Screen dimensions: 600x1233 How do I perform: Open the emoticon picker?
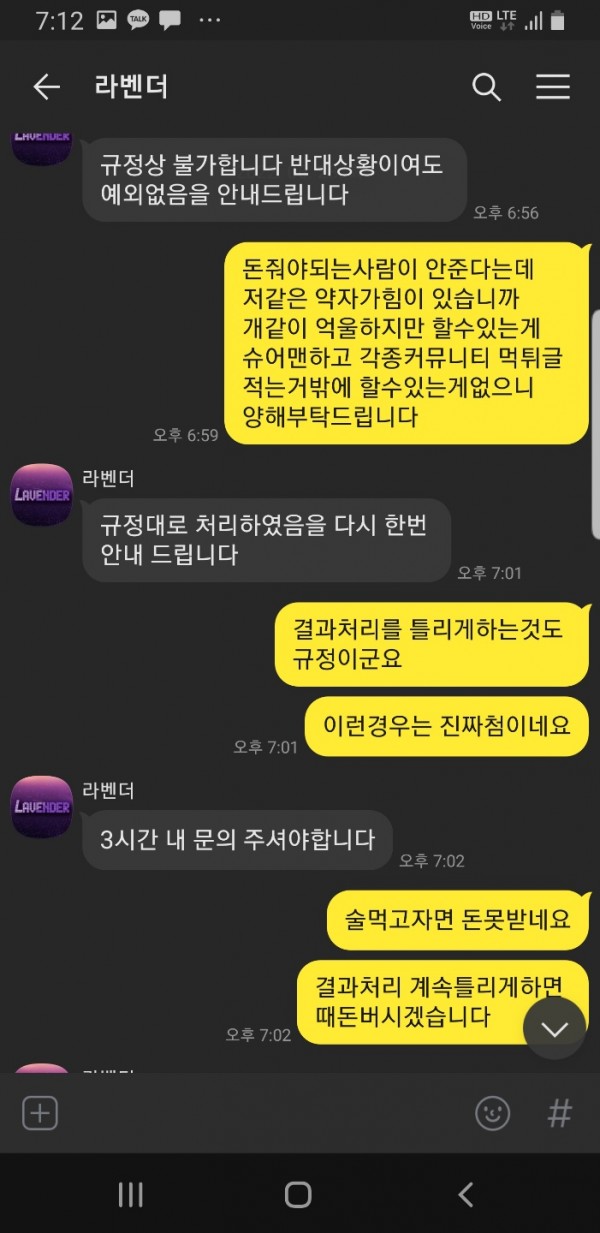[x=492, y=1113]
